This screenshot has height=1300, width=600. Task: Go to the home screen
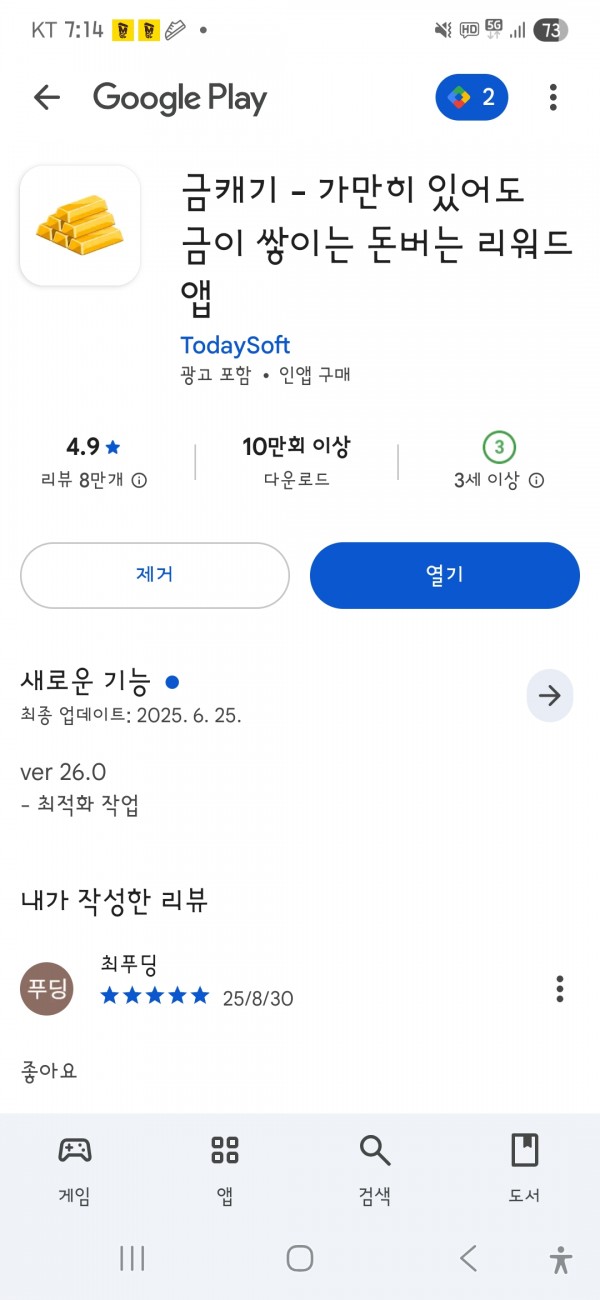point(300,1258)
